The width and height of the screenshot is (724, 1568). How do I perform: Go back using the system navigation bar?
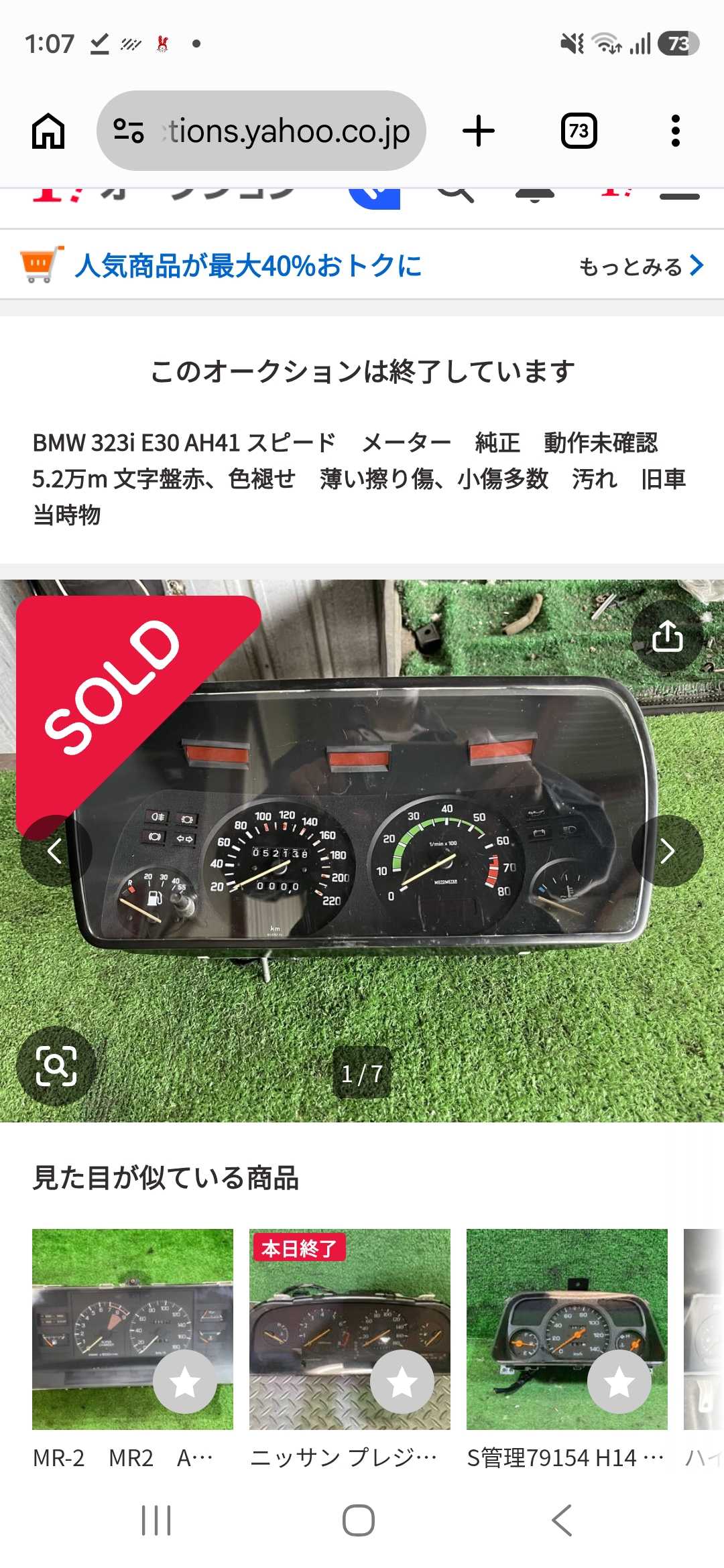tap(562, 1520)
